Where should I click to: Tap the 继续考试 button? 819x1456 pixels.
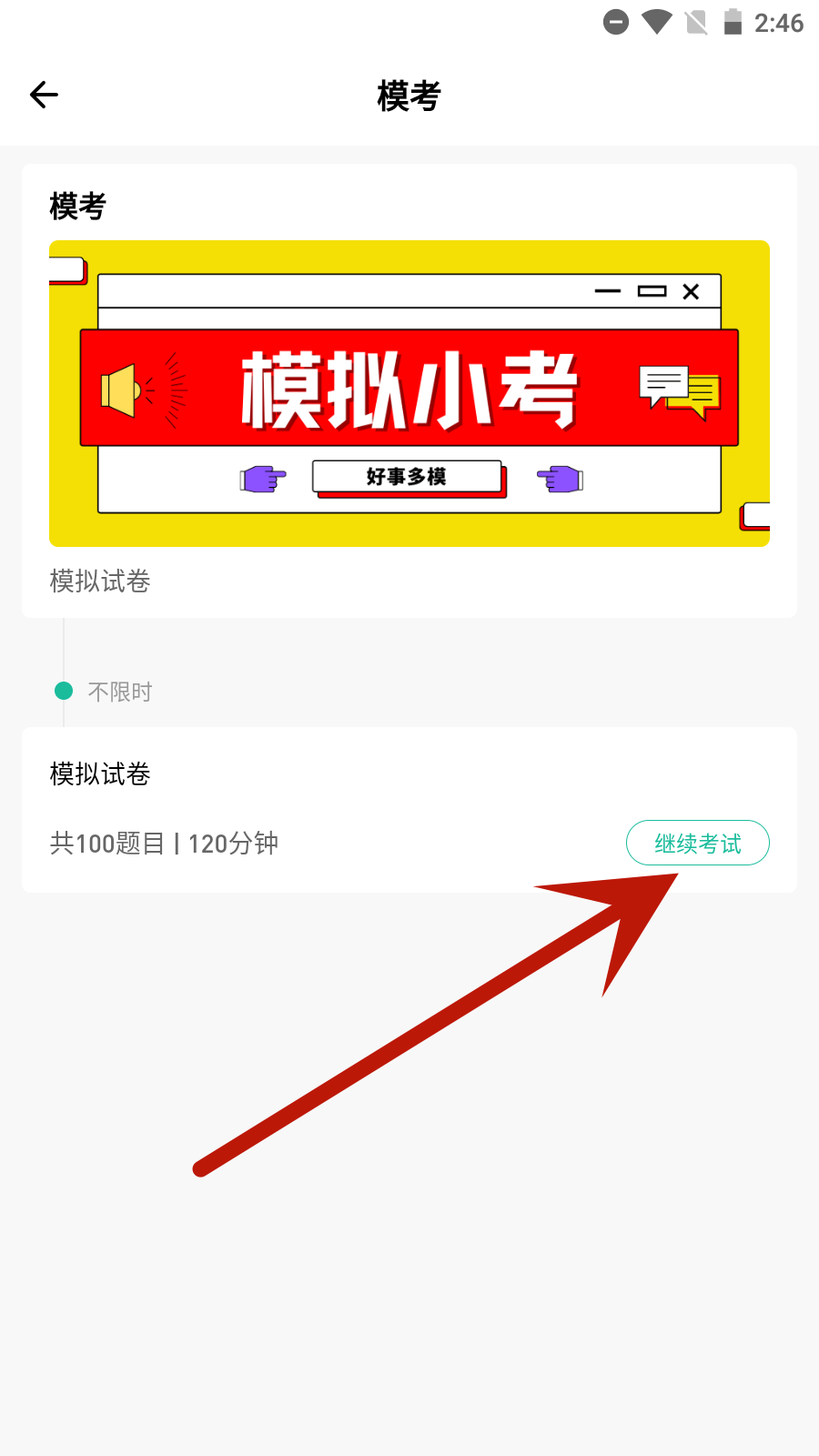697,844
